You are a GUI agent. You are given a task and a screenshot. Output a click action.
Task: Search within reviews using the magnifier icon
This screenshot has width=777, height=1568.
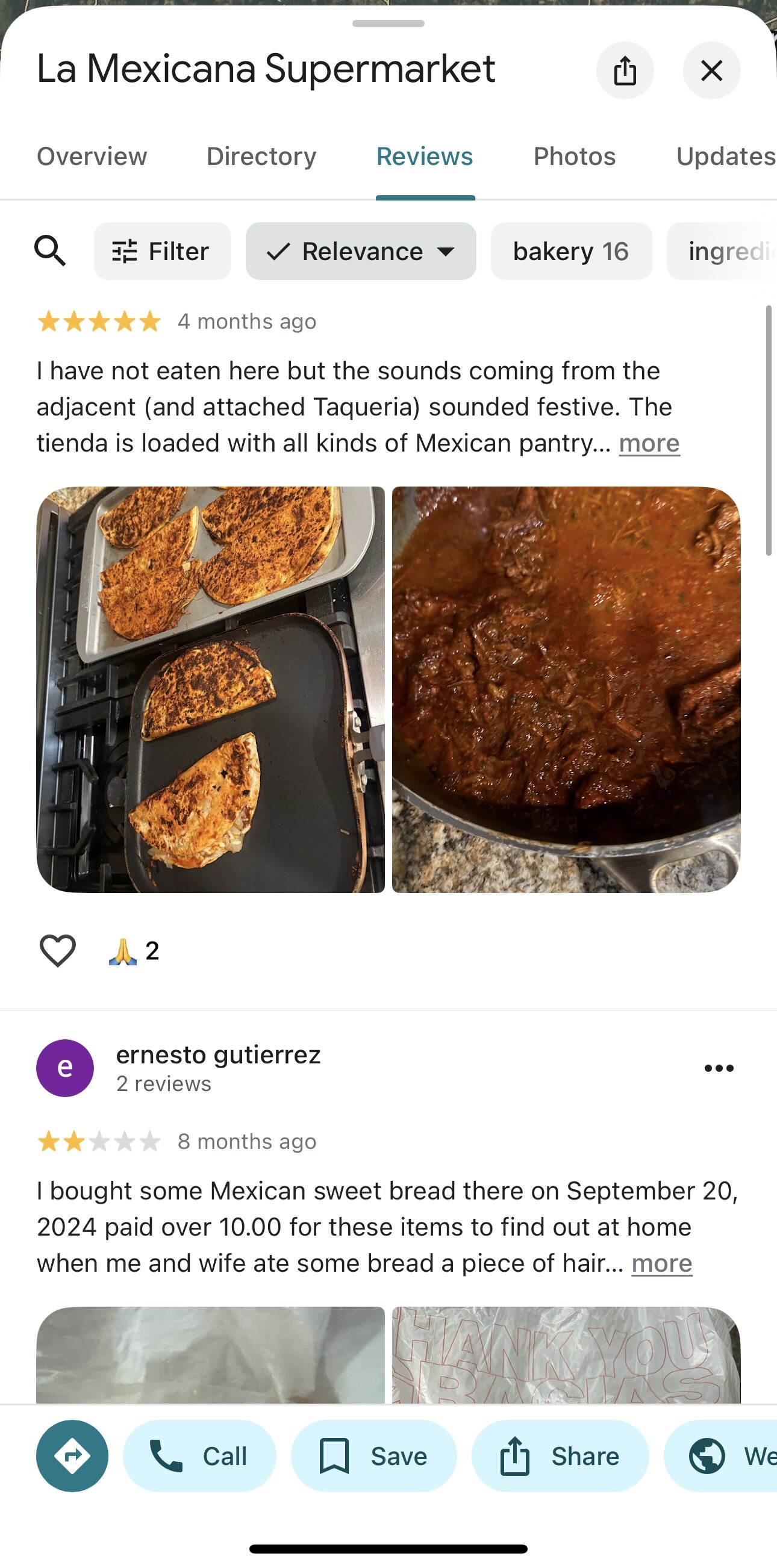[x=50, y=250]
